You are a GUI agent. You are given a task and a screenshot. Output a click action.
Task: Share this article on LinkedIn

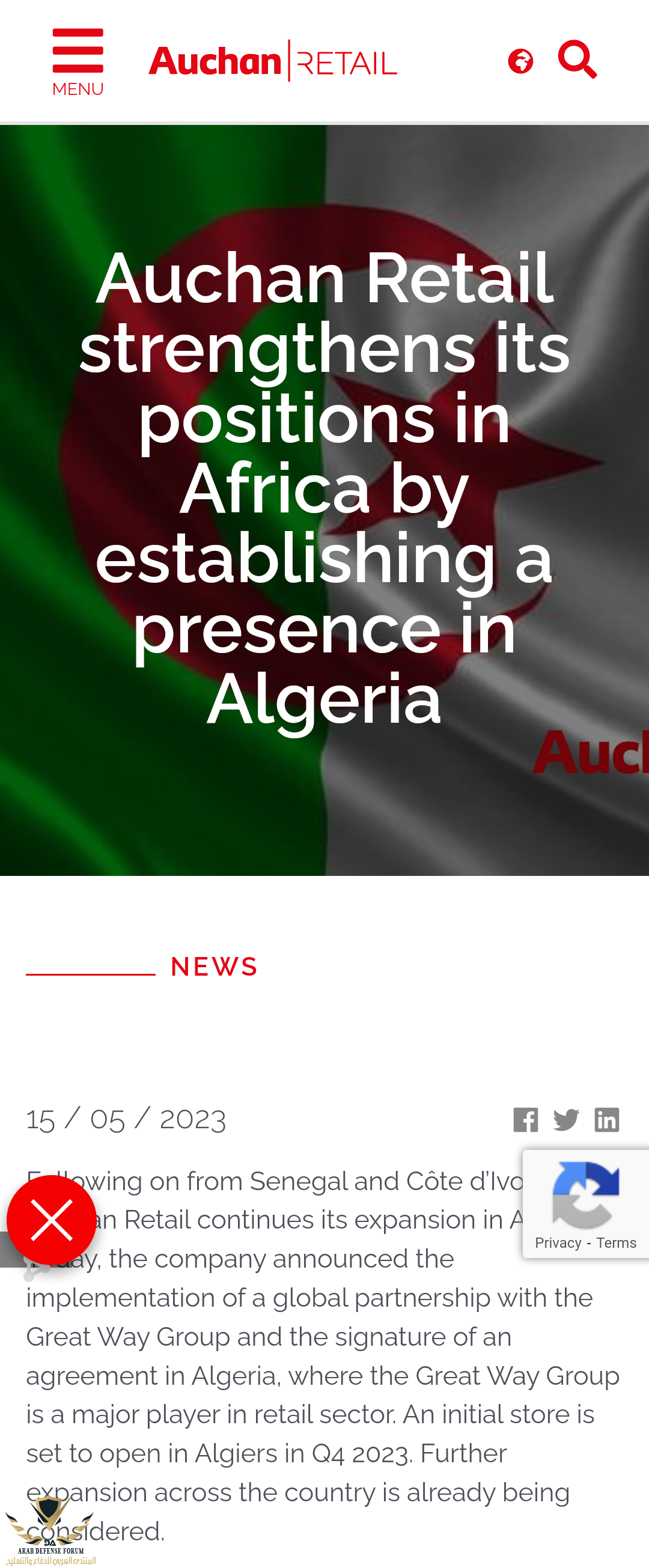[606, 1119]
